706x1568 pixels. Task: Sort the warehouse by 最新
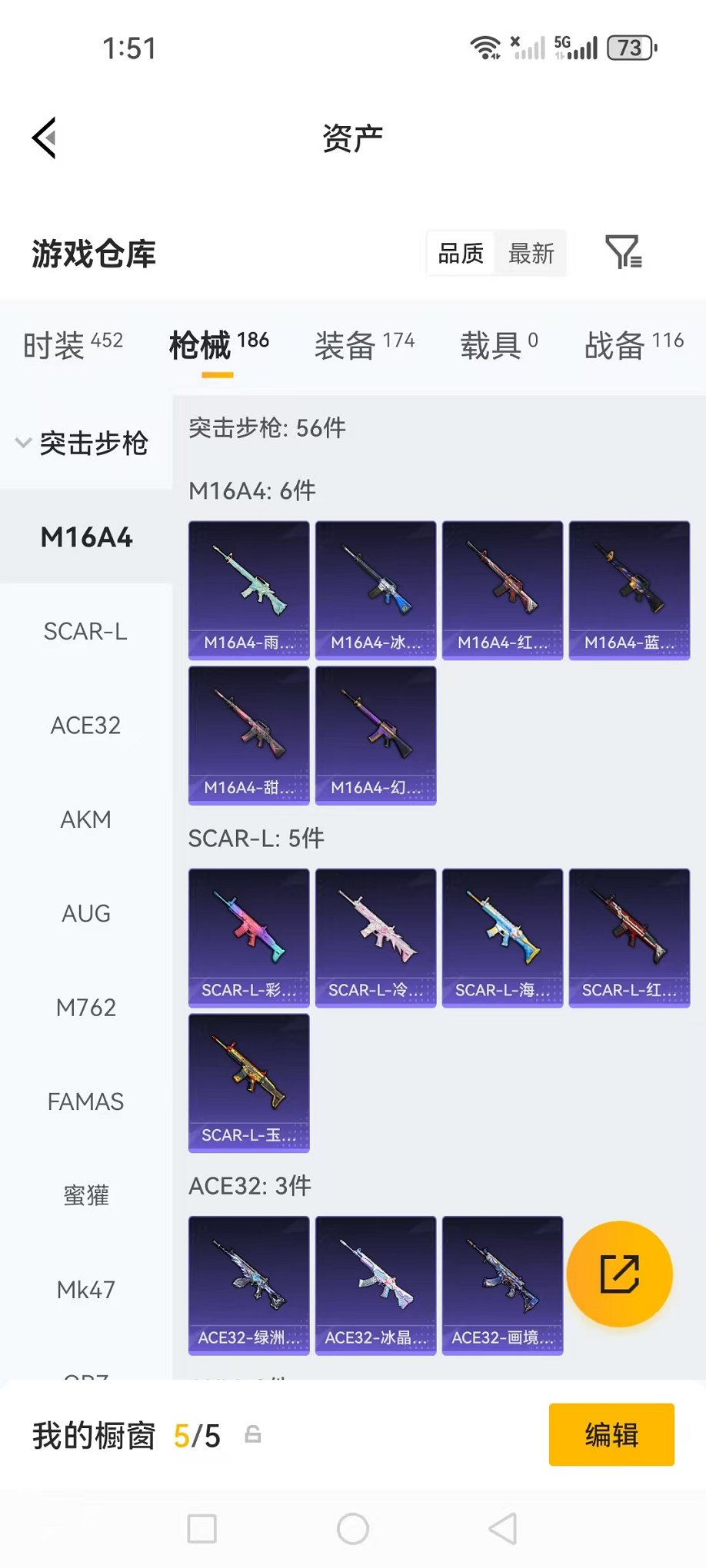click(x=531, y=253)
